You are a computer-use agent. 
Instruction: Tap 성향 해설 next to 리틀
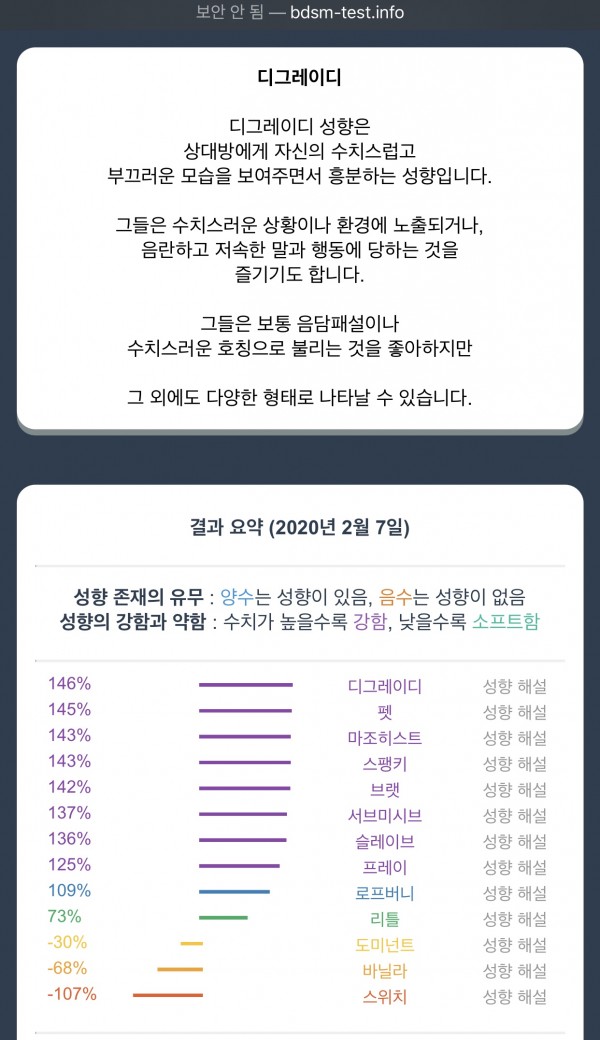[514, 919]
